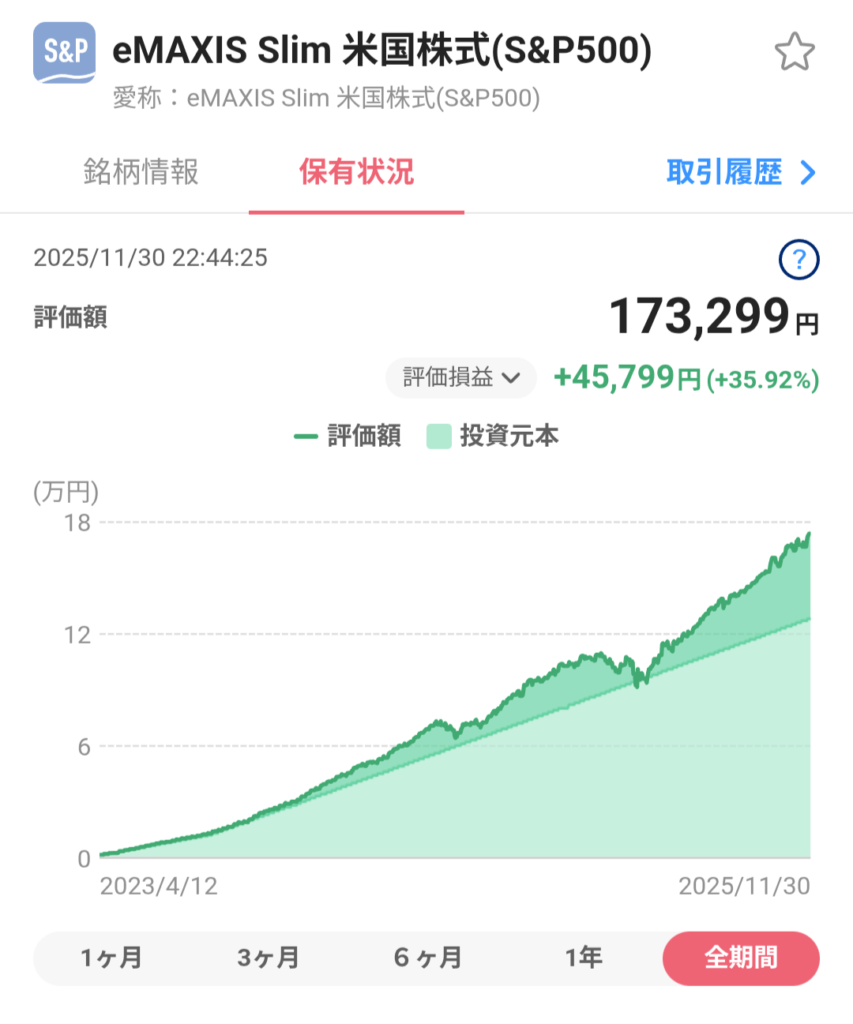
Task: Add this fund to favorites with the star
Action: coord(795,53)
